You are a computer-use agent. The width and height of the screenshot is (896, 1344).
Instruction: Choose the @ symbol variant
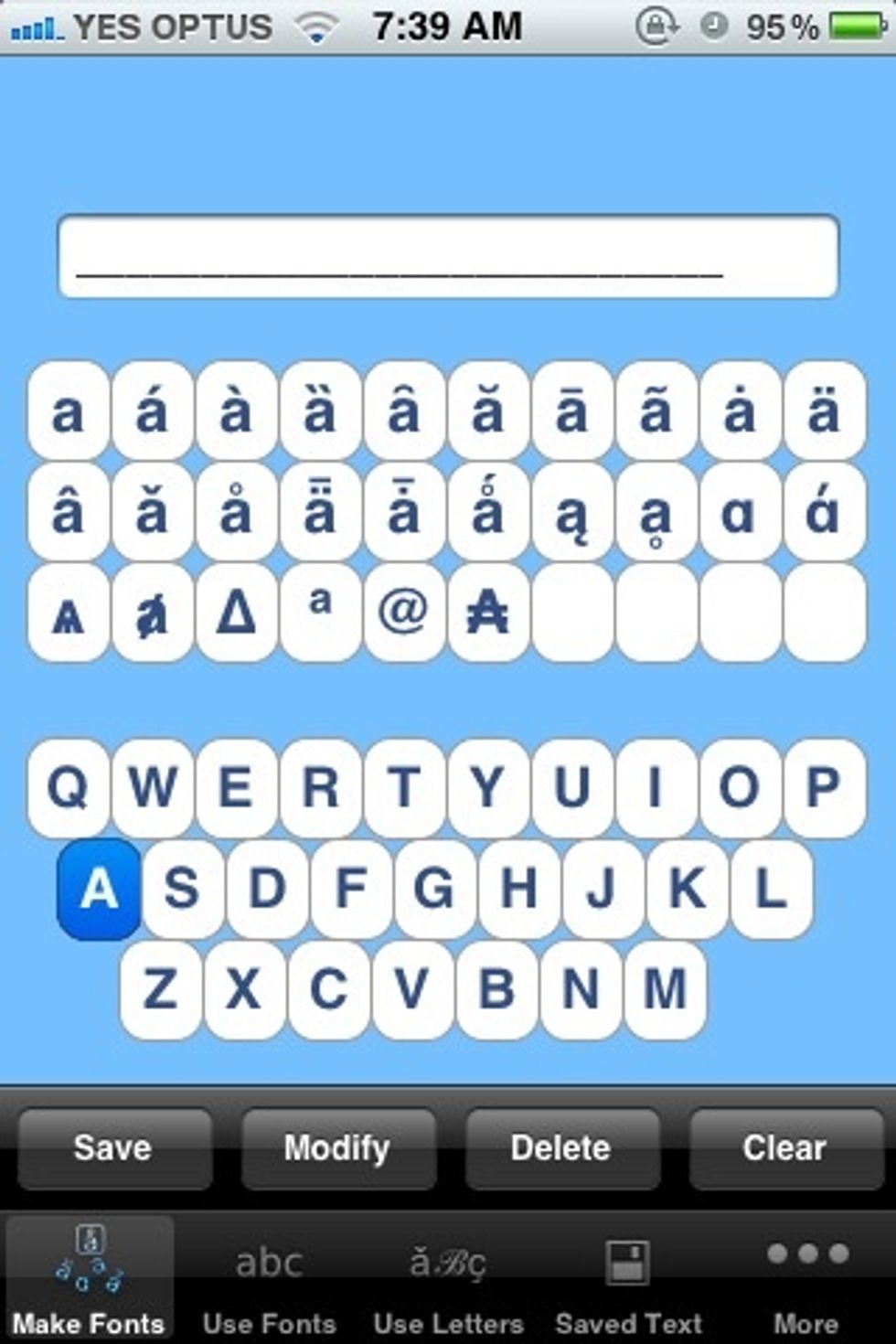[x=404, y=611]
